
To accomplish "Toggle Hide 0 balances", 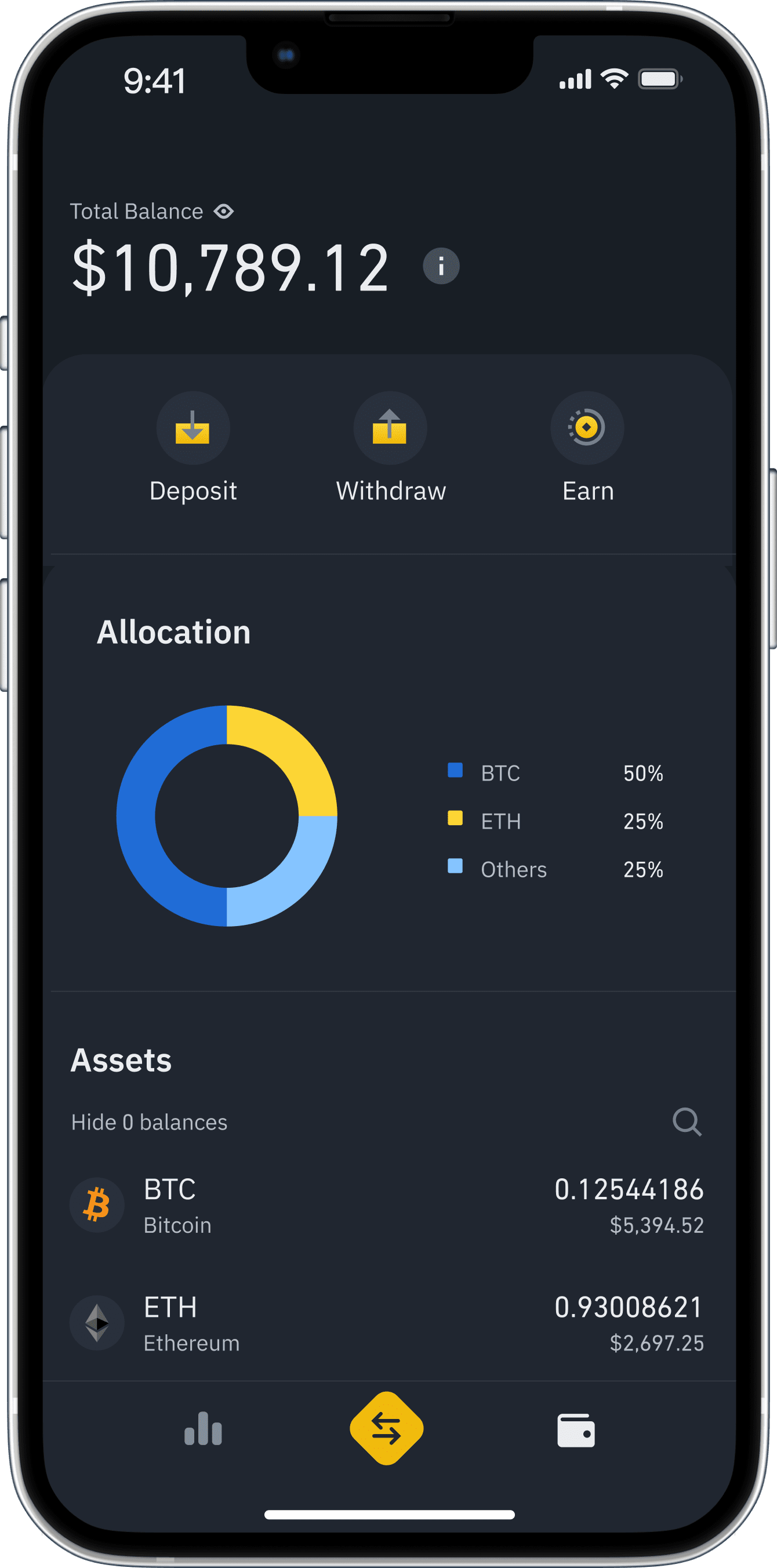I will [149, 1122].
